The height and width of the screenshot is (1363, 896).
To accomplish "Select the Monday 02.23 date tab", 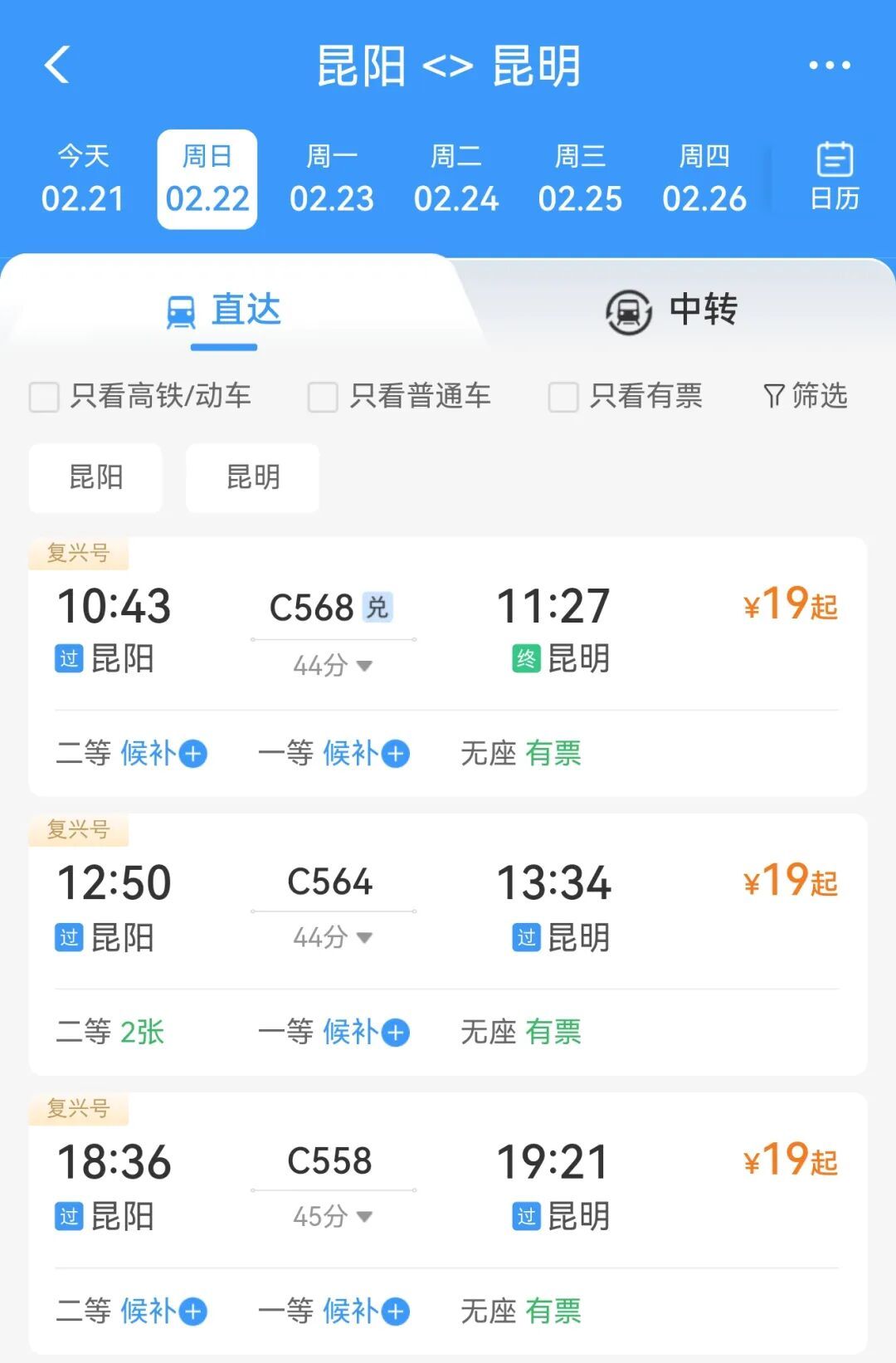I will [333, 178].
